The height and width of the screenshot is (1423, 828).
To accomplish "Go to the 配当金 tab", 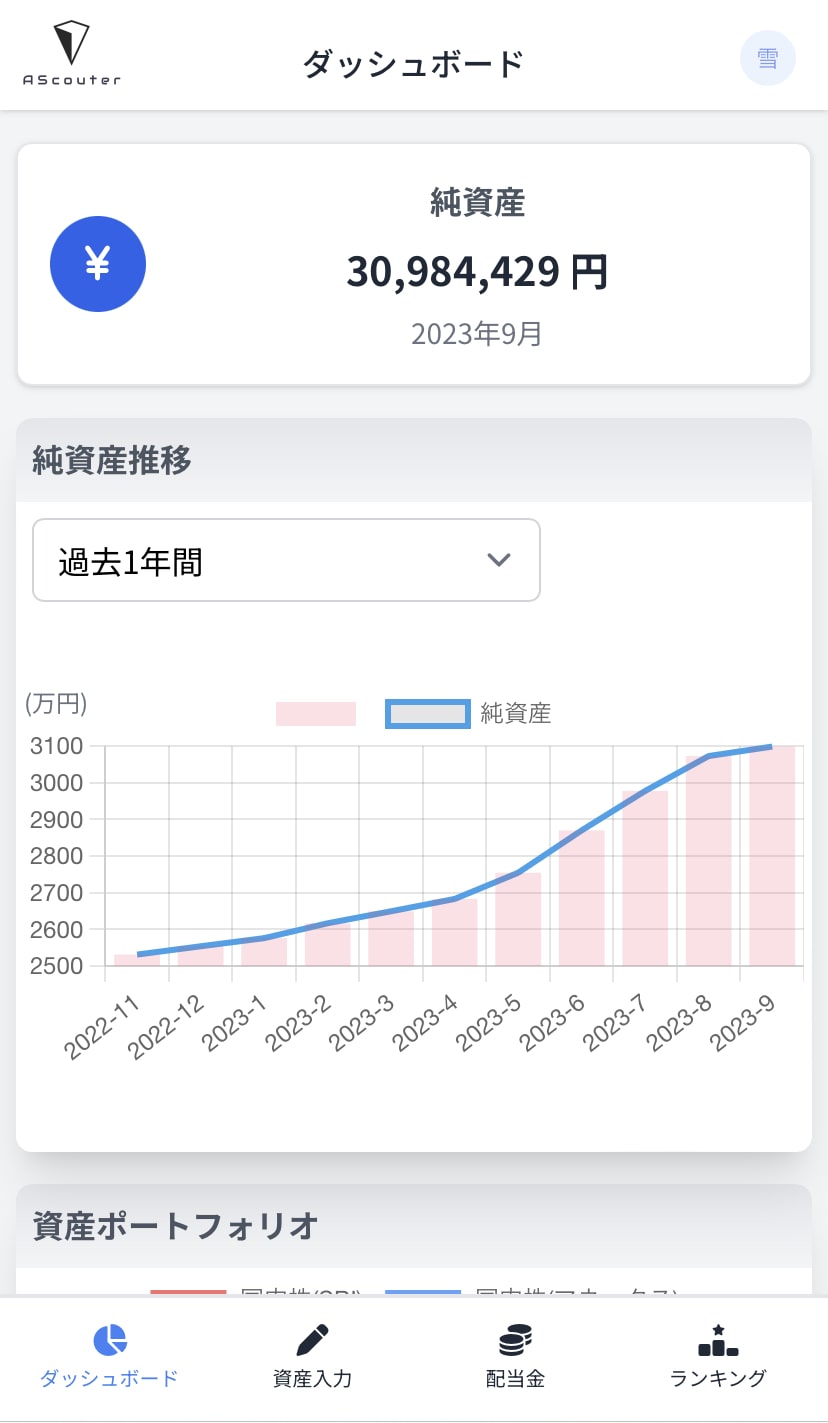I will tap(515, 1357).
